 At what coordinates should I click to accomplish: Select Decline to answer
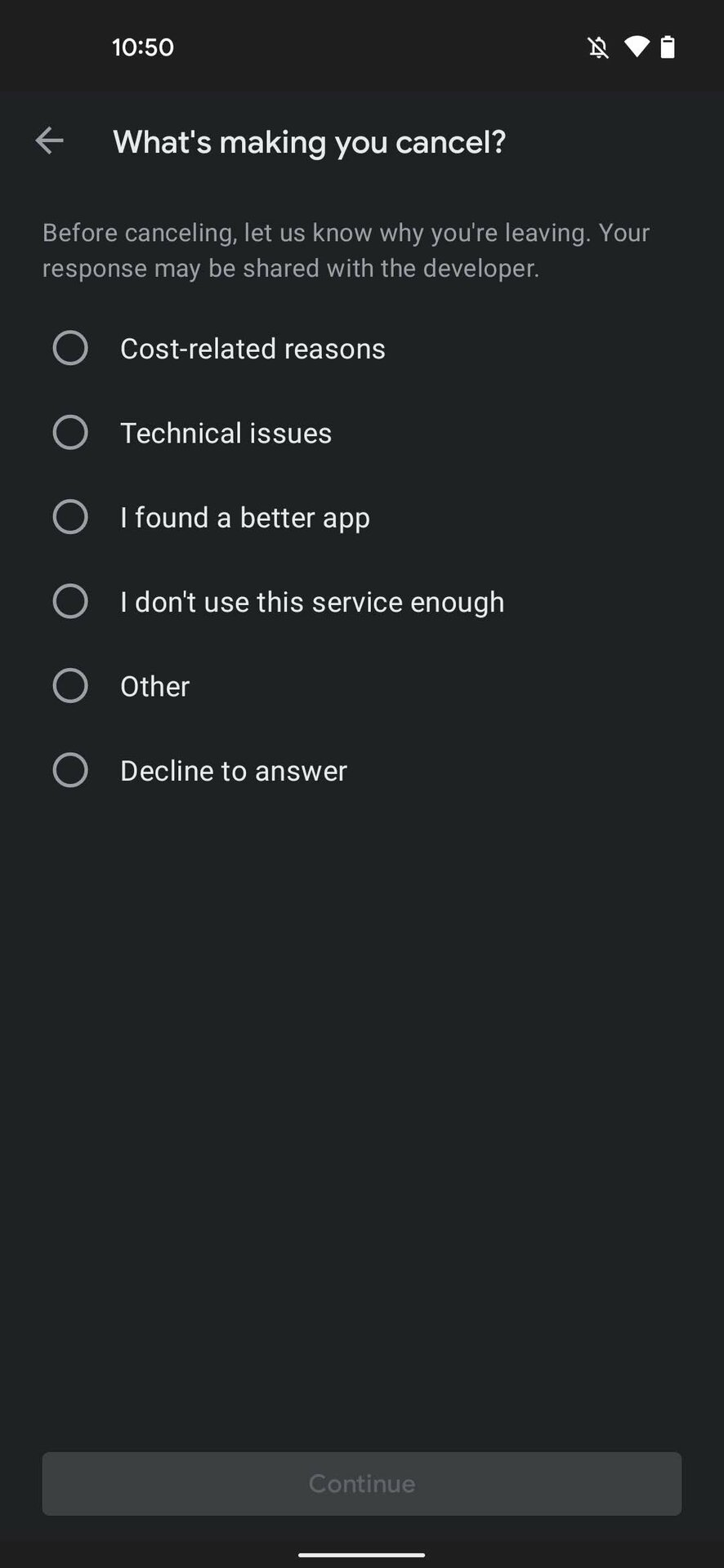tap(362, 771)
